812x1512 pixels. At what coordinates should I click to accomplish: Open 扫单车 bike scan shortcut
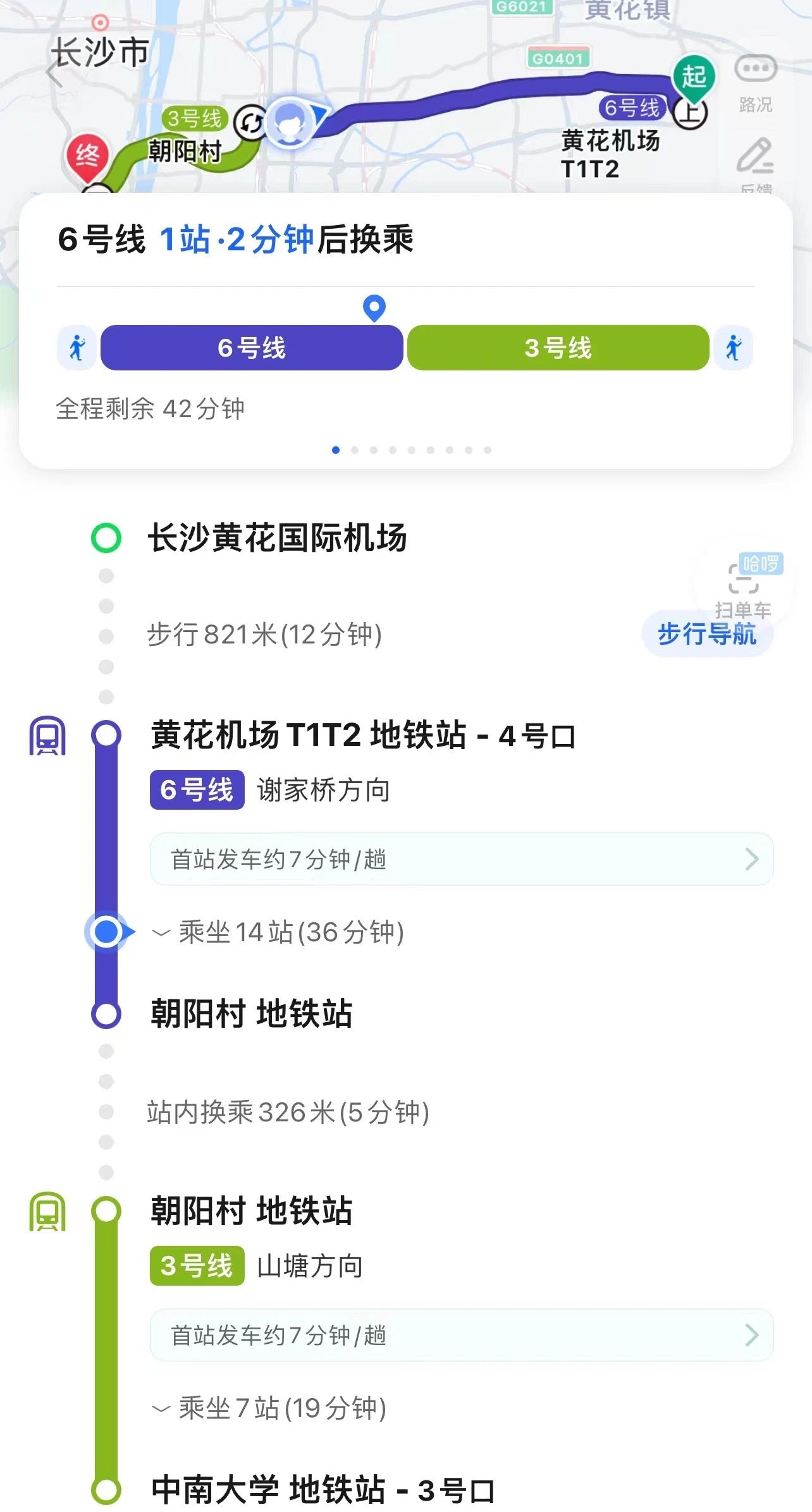point(743,585)
